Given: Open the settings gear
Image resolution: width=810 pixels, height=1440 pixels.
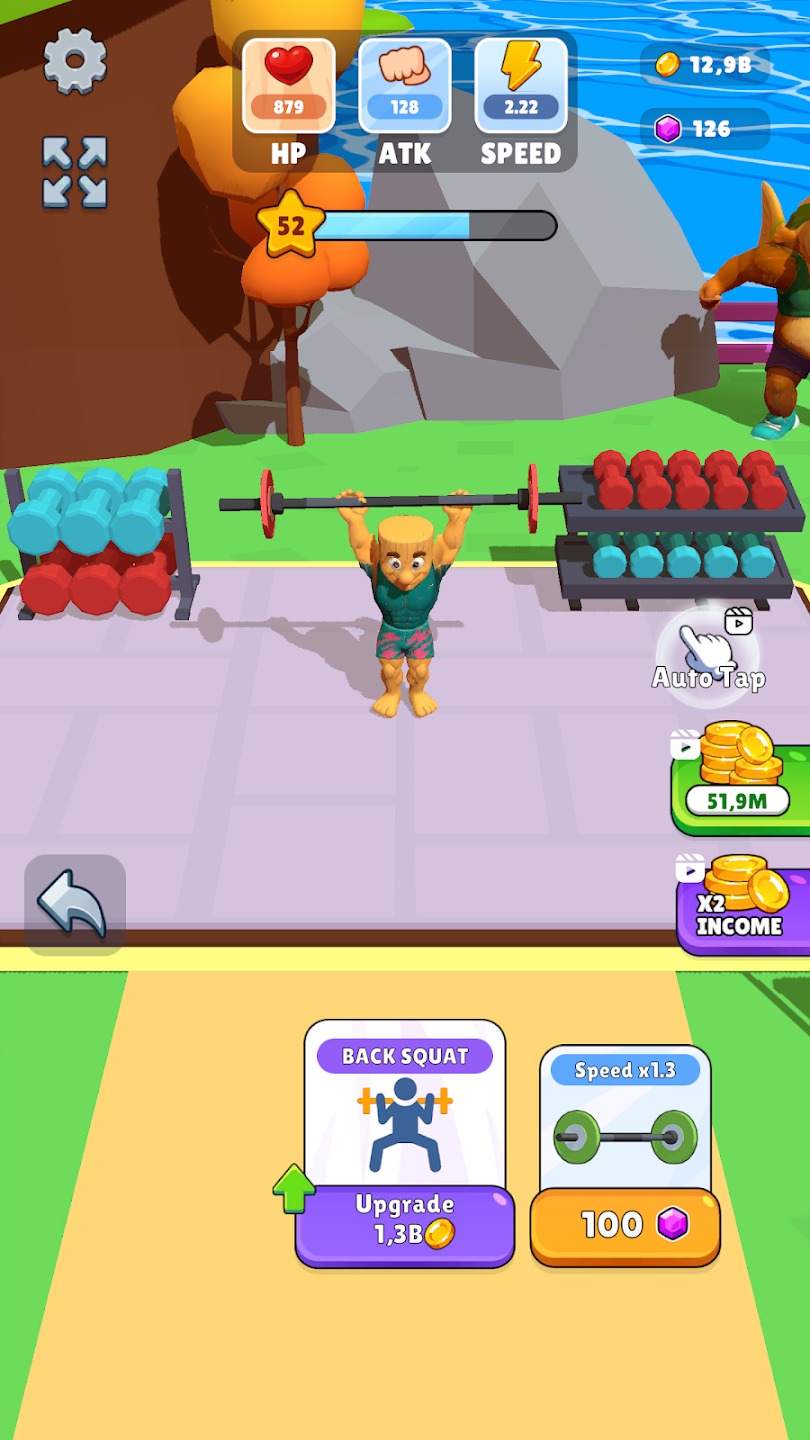Looking at the screenshot, I should 75,62.
